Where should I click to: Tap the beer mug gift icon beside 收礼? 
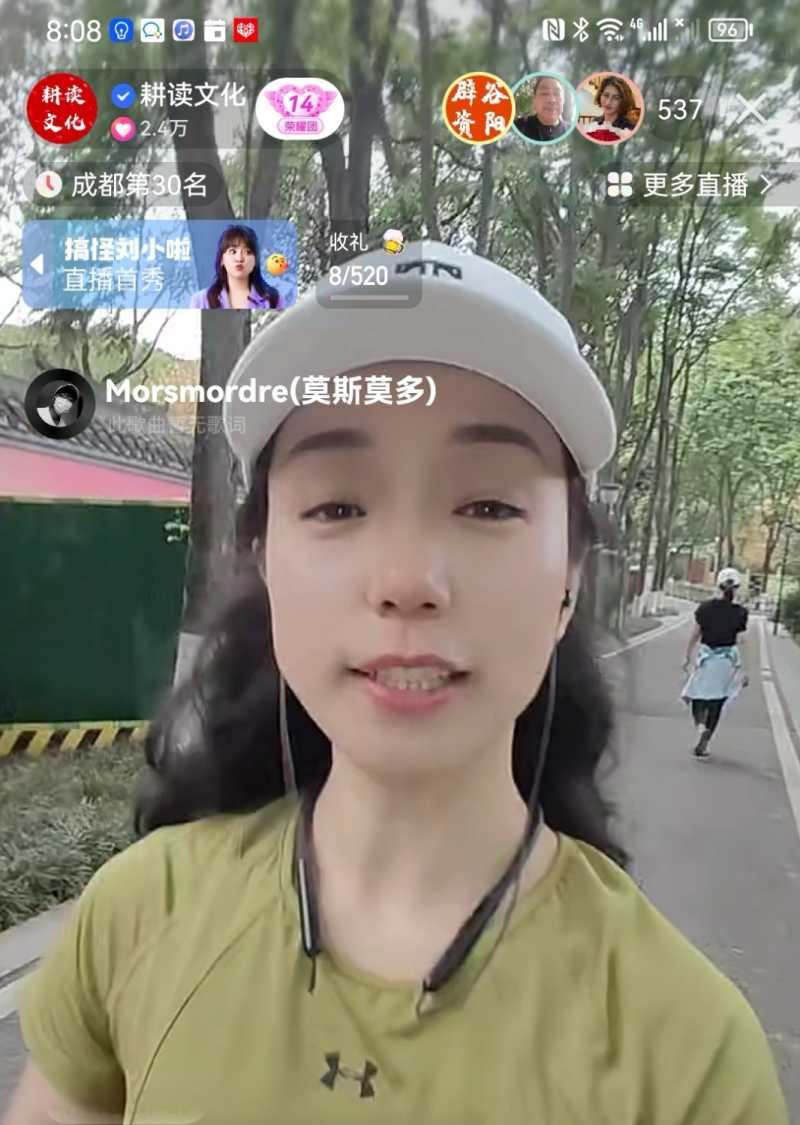pos(394,241)
